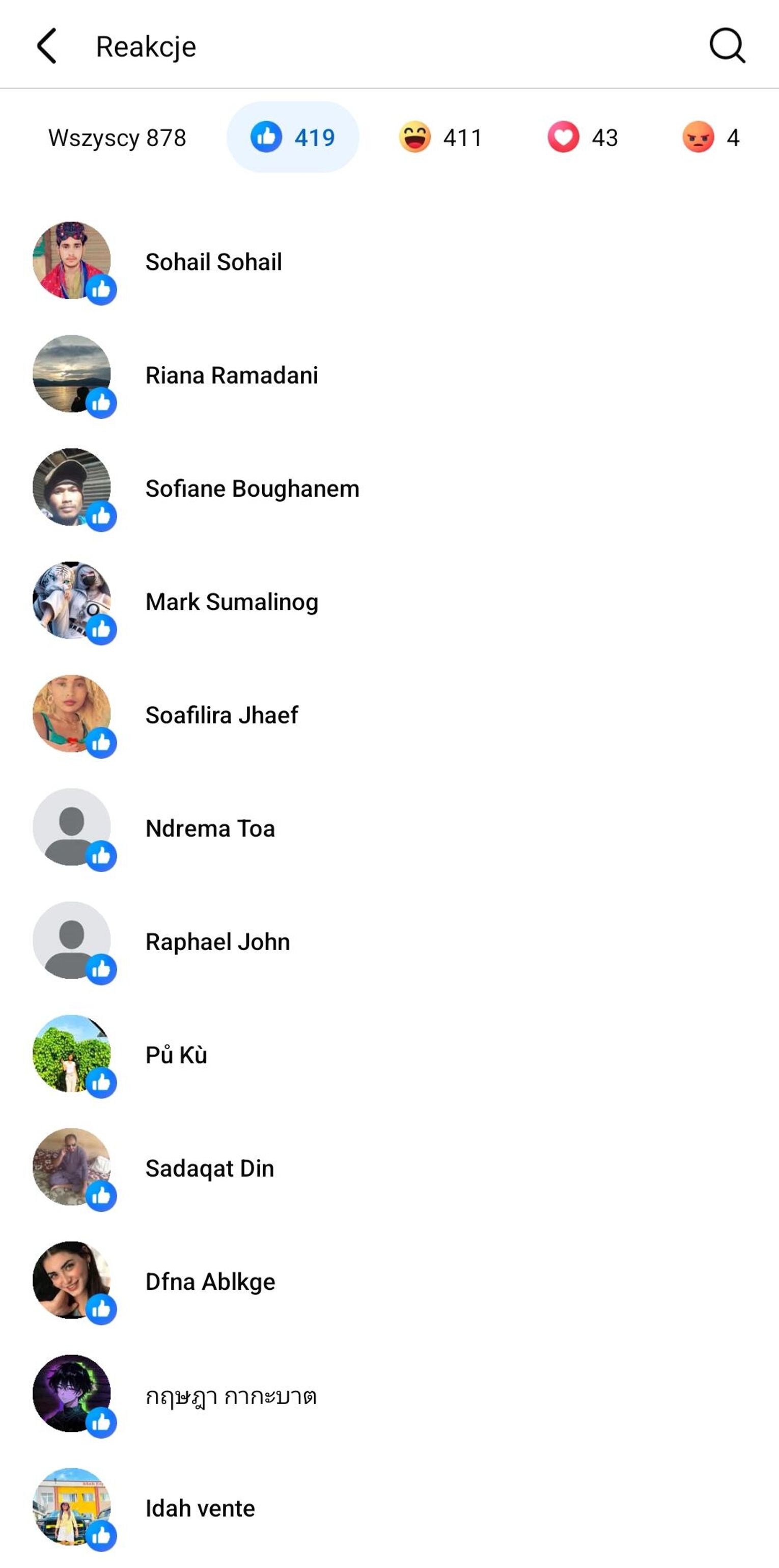
Task: Tap the Soafilira Jhaef row
Action: pos(221,715)
